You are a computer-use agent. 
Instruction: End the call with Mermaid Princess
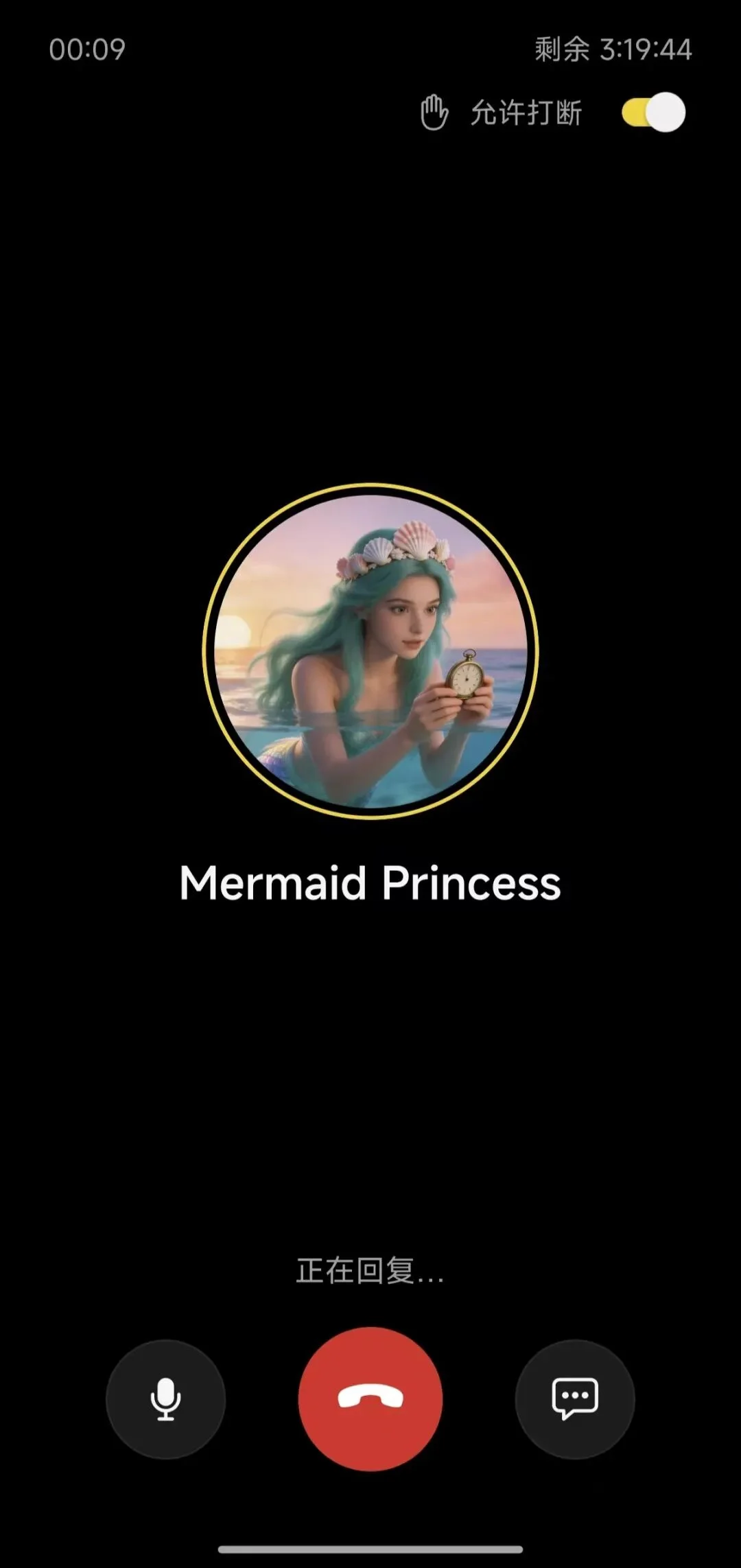(370, 1399)
